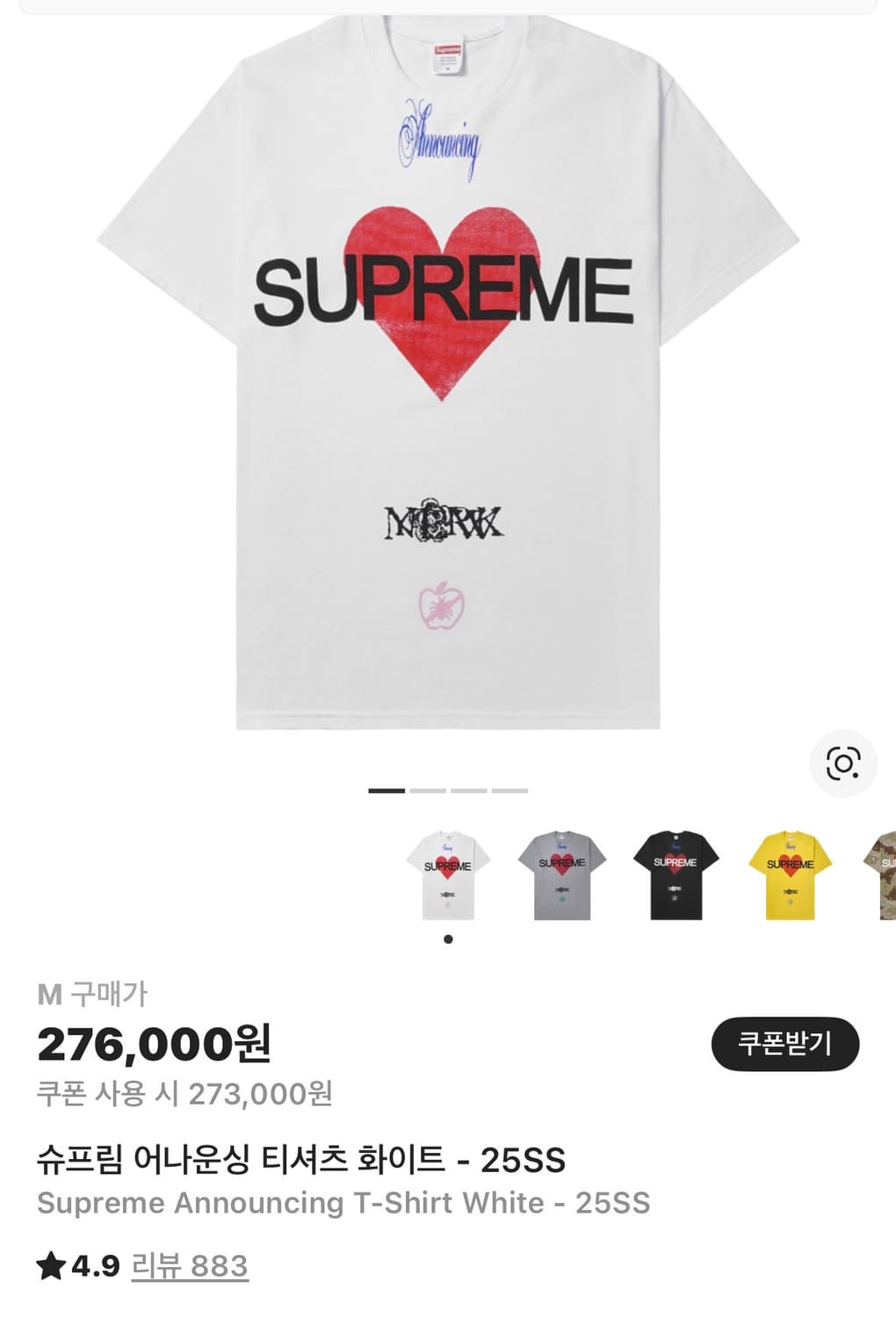896x1318 pixels.
Task: Select the camo t-shirt colorway
Action: click(x=883, y=873)
